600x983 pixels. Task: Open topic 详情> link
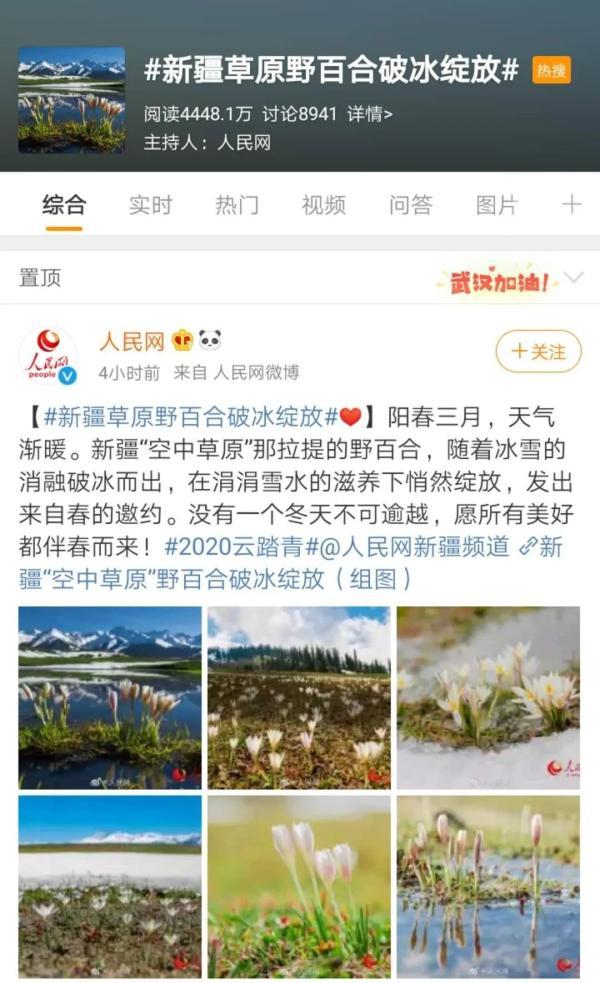(x=370, y=114)
